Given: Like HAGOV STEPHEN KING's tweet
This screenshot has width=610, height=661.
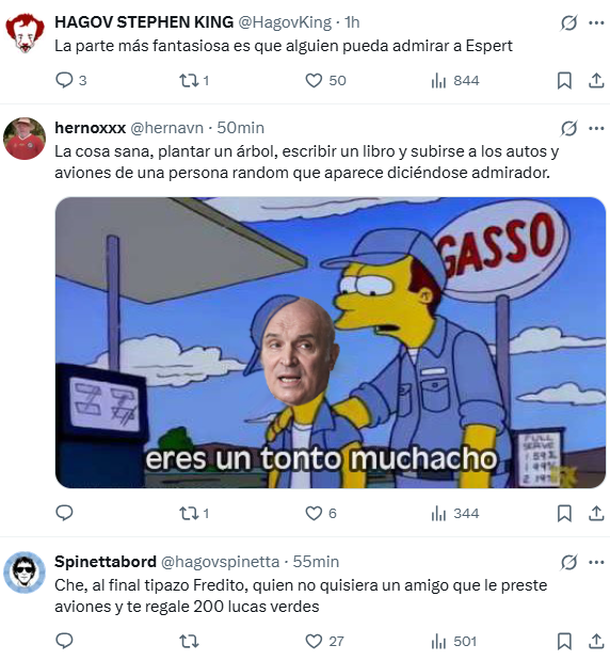Looking at the screenshot, I should (313, 80).
